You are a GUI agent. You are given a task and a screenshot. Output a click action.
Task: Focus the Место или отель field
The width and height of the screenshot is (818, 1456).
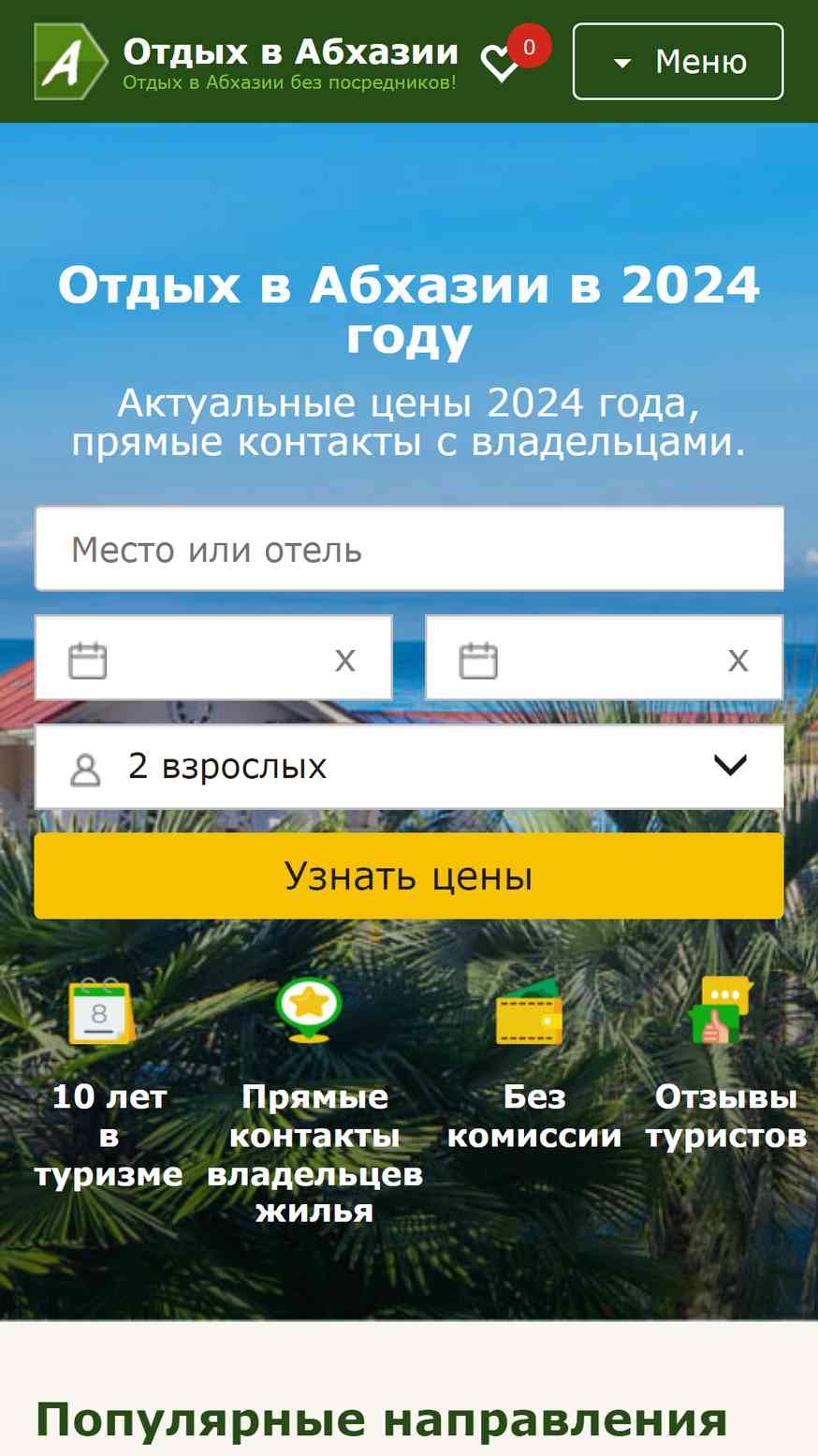click(x=409, y=549)
